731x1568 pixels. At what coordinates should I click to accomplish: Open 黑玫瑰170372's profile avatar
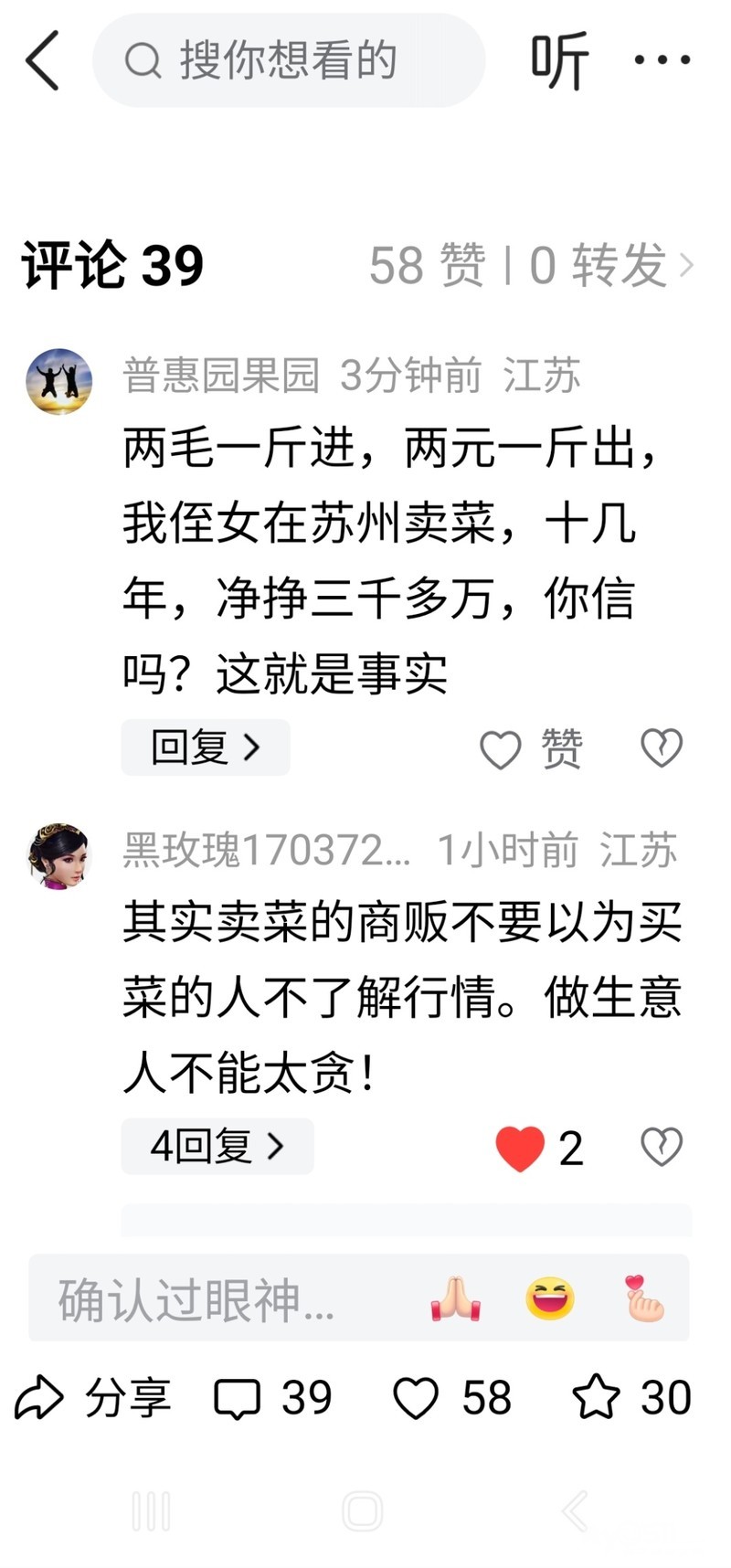click(x=59, y=855)
